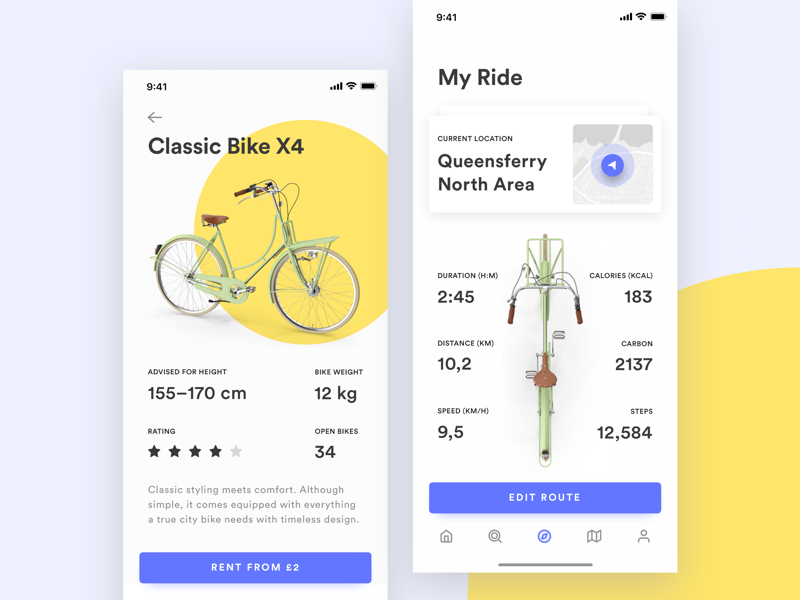Switch to the Home tab
Screen dimensions: 800x600
pyautogui.click(x=446, y=536)
